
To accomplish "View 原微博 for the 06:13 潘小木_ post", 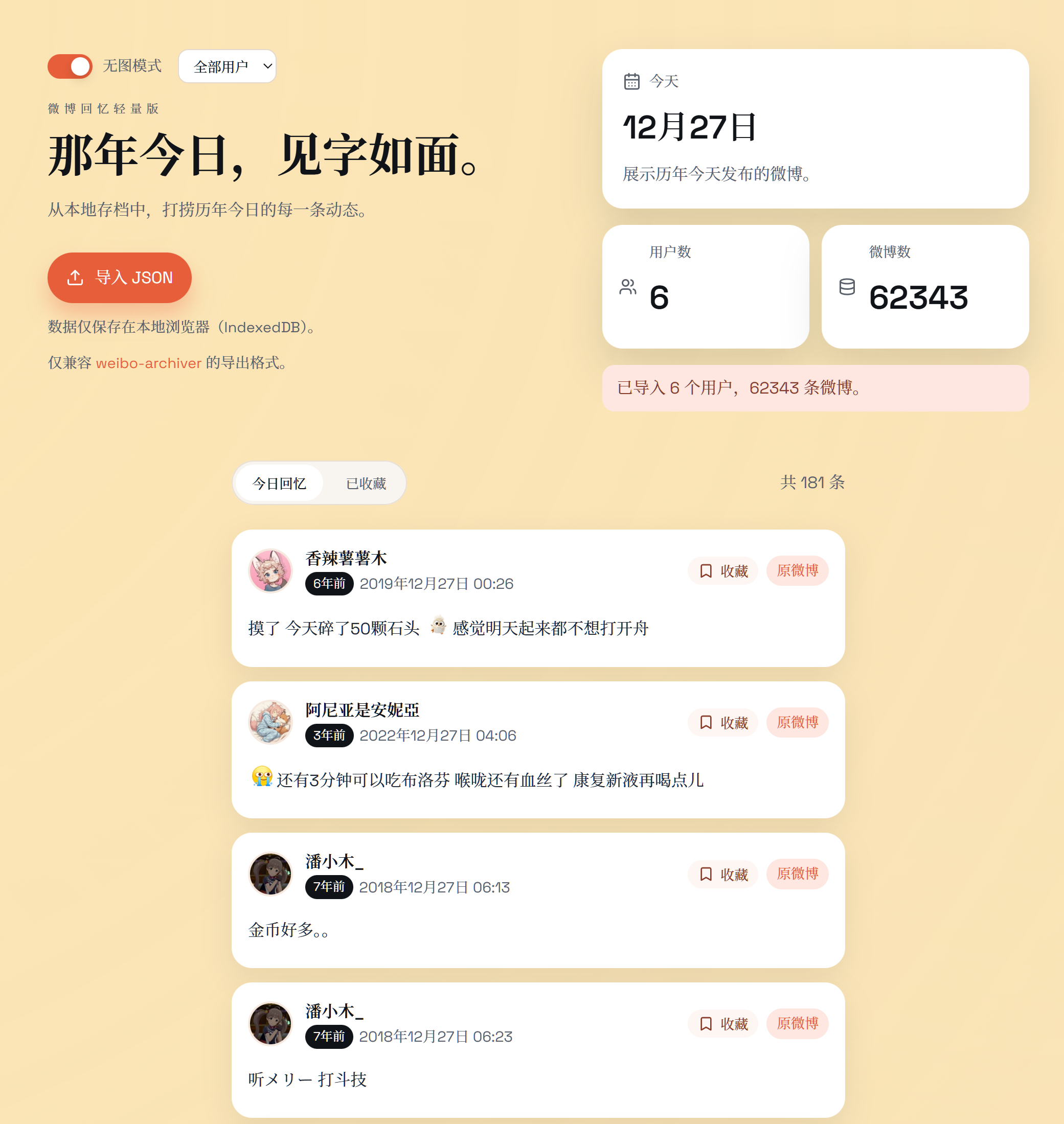I will (x=797, y=874).
